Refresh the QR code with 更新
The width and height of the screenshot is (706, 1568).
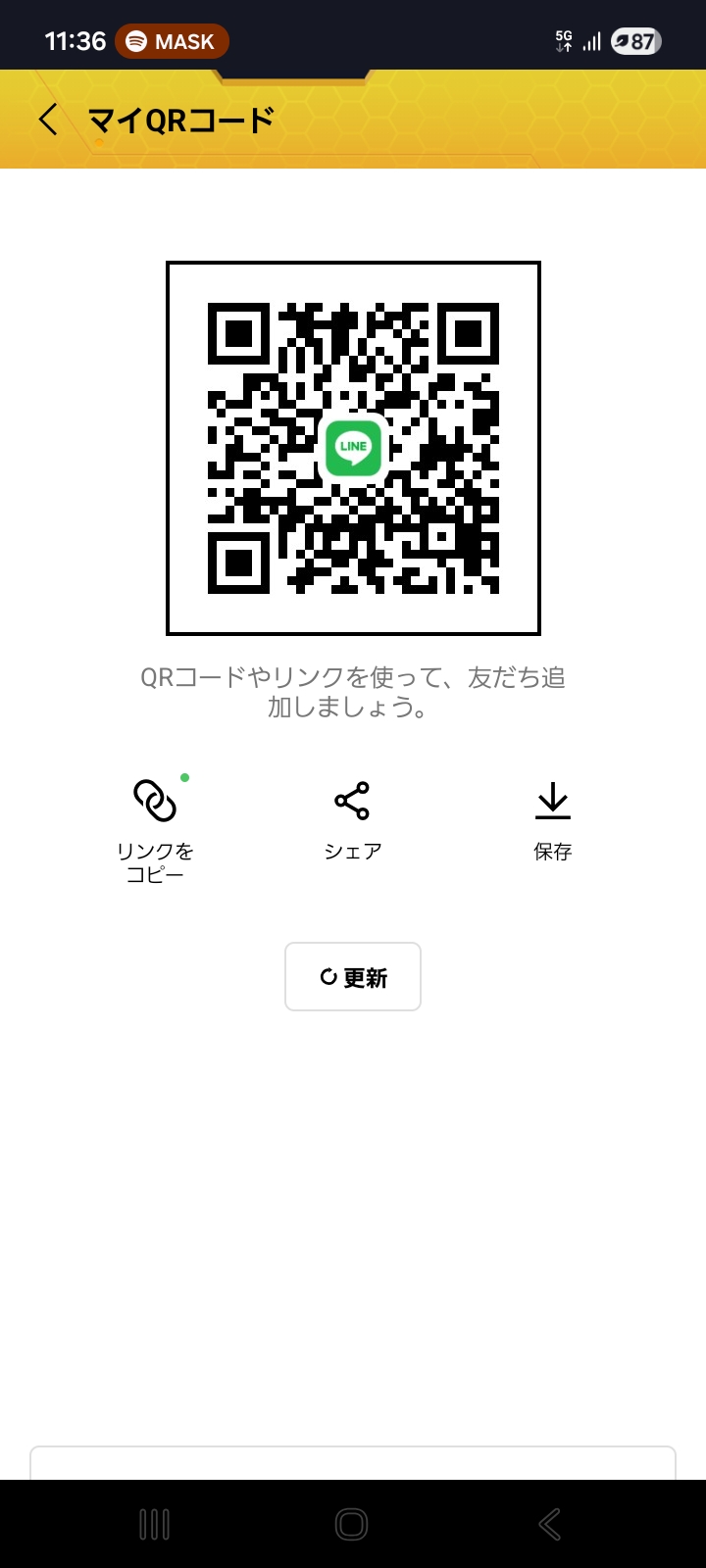(x=353, y=977)
